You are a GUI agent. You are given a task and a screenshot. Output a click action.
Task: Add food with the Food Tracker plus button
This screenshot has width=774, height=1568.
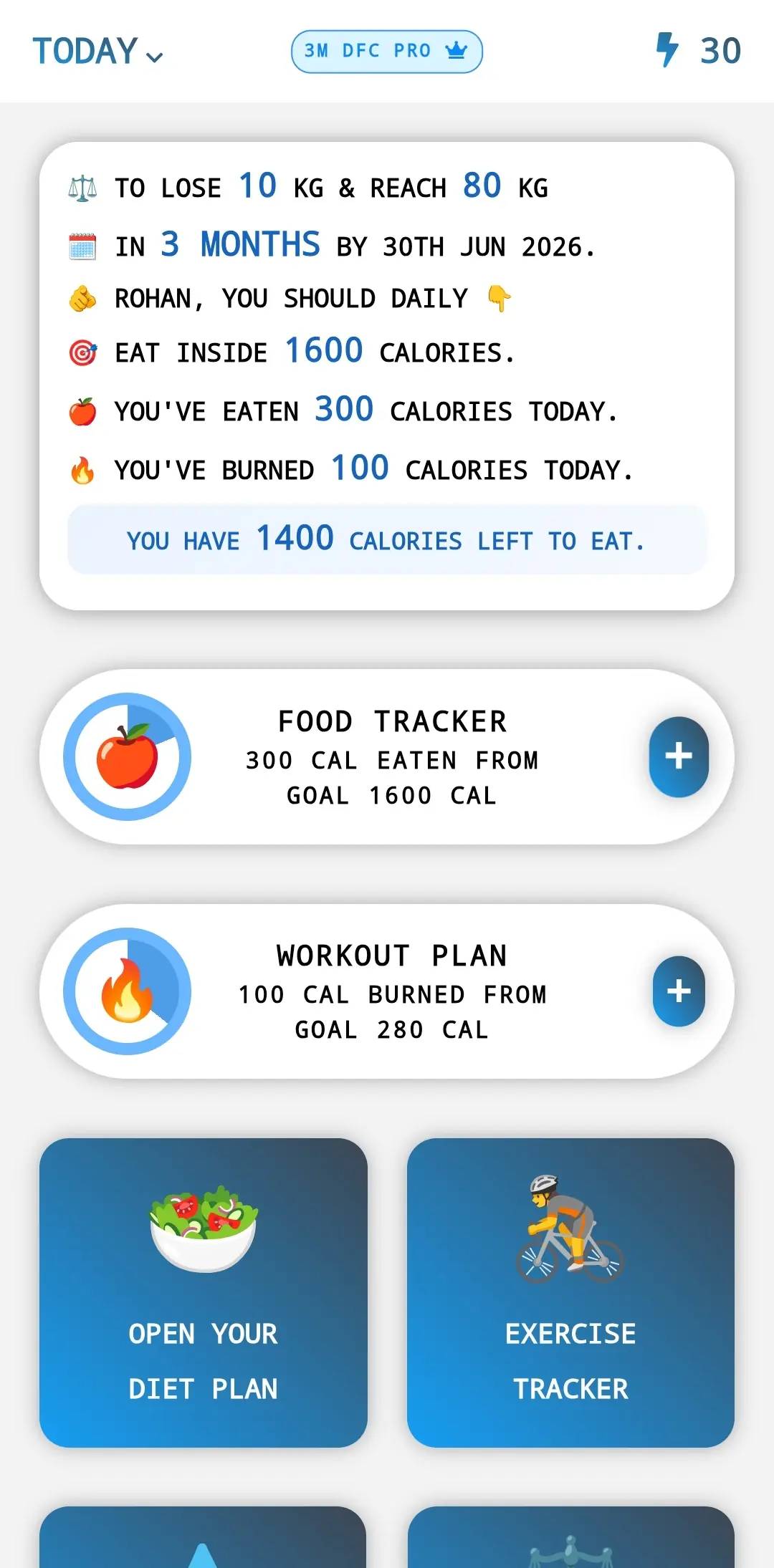click(x=678, y=756)
